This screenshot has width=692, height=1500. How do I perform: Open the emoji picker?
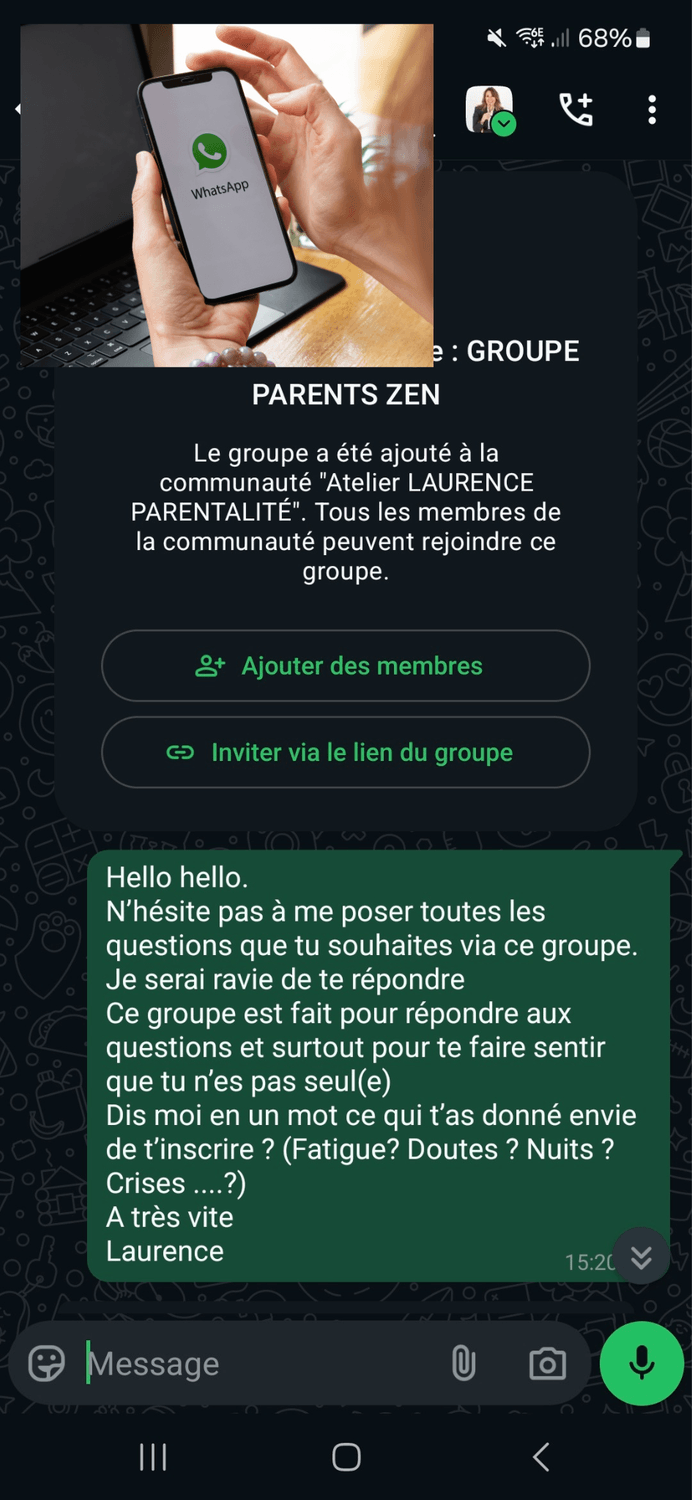[47, 1363]
